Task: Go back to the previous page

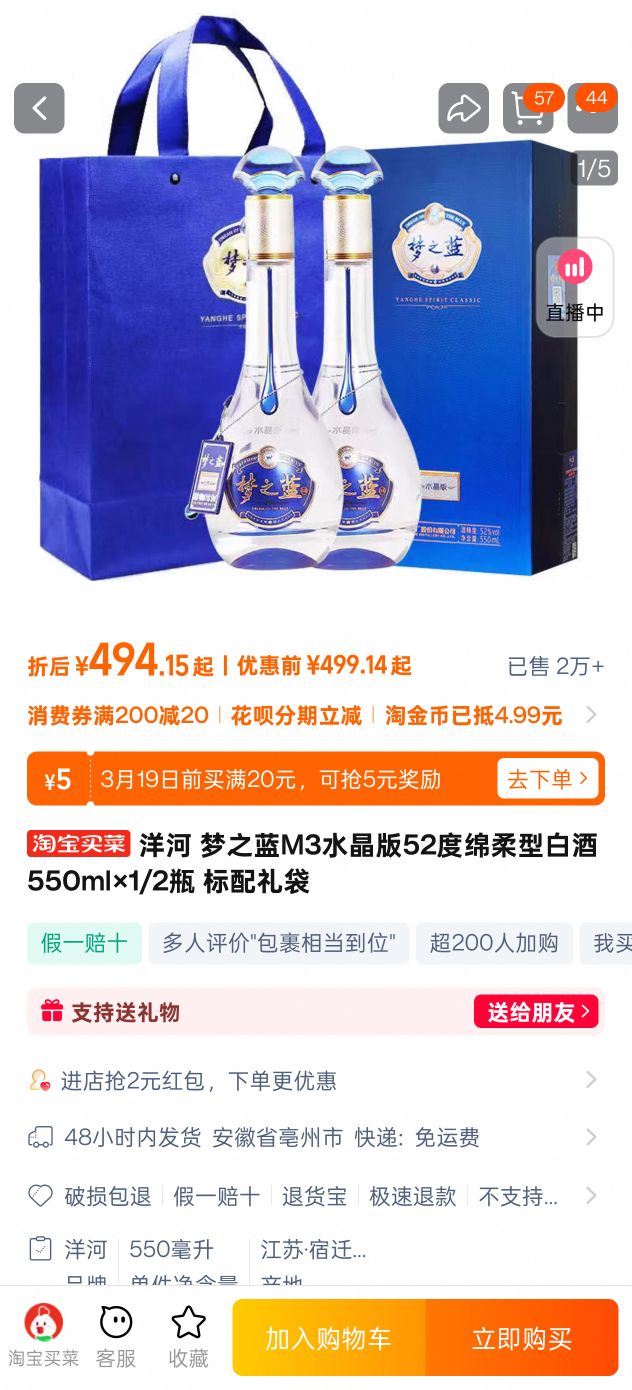Action: (x=39, y=108)
